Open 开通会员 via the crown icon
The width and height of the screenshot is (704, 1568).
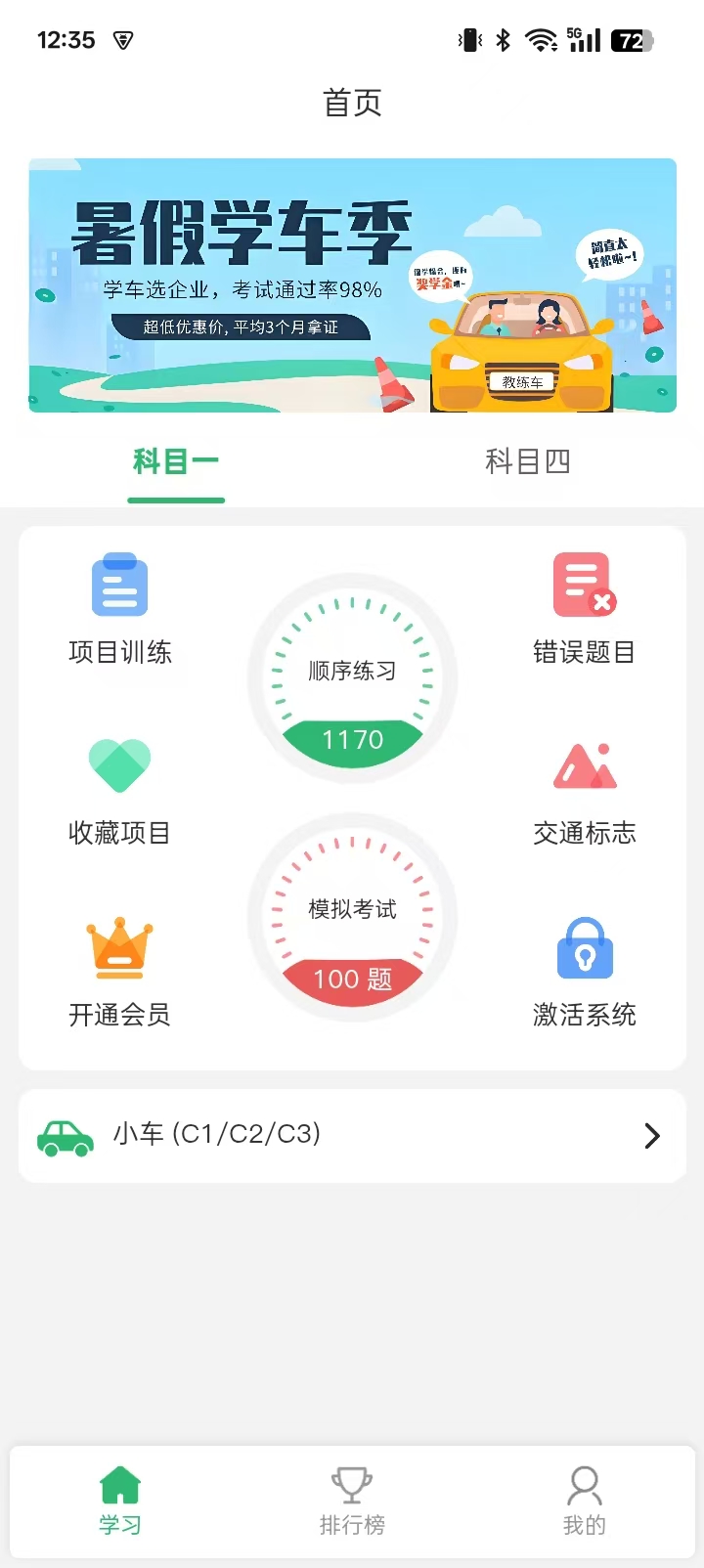click(x=119, y=946)
